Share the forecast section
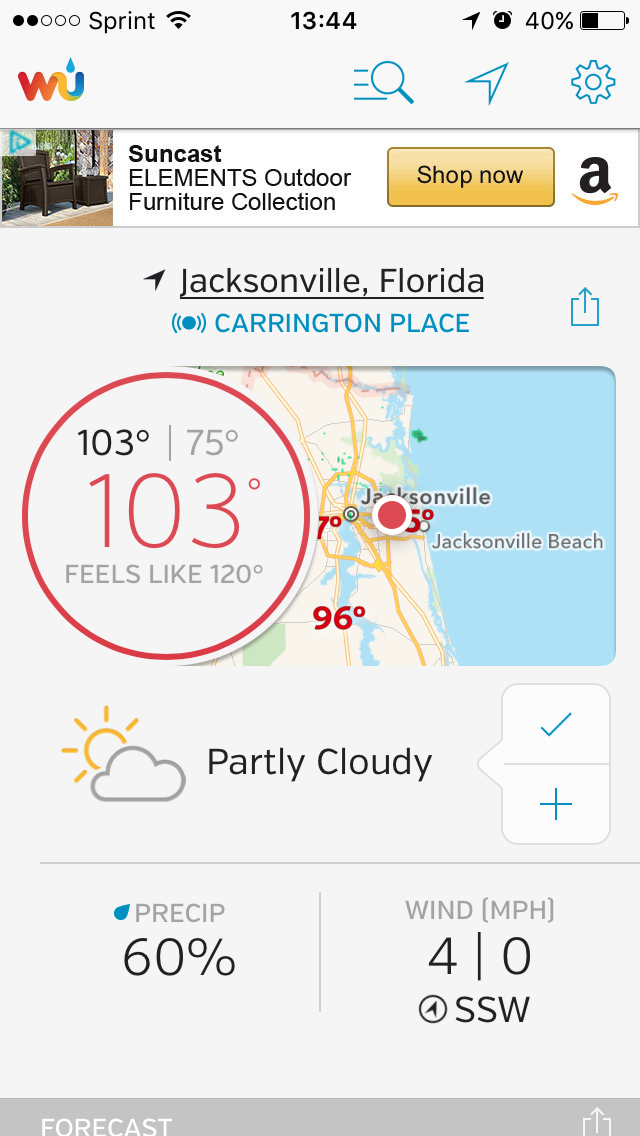The width and height of the screenshot is (640, 1136). pos(596,1120)
